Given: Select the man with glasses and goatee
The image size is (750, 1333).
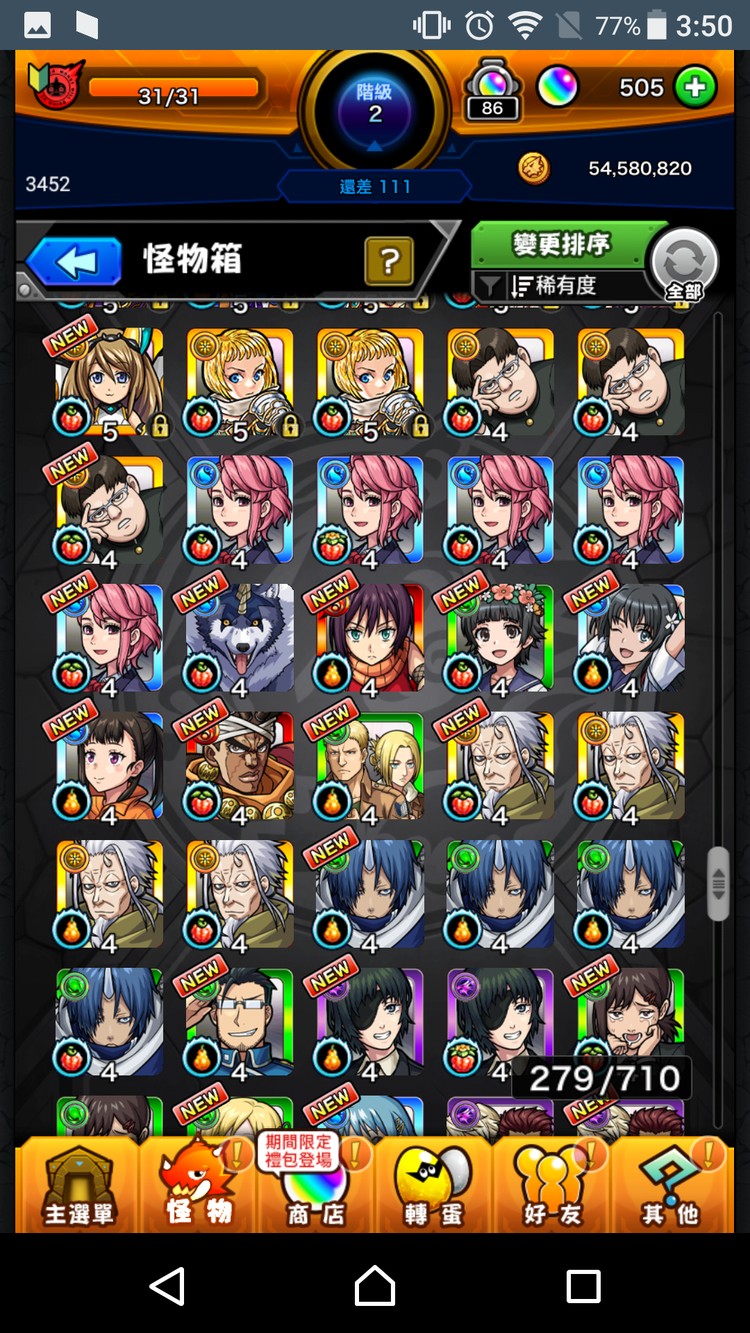Looking at the screenshot, I should click(x=240, y=1022).
